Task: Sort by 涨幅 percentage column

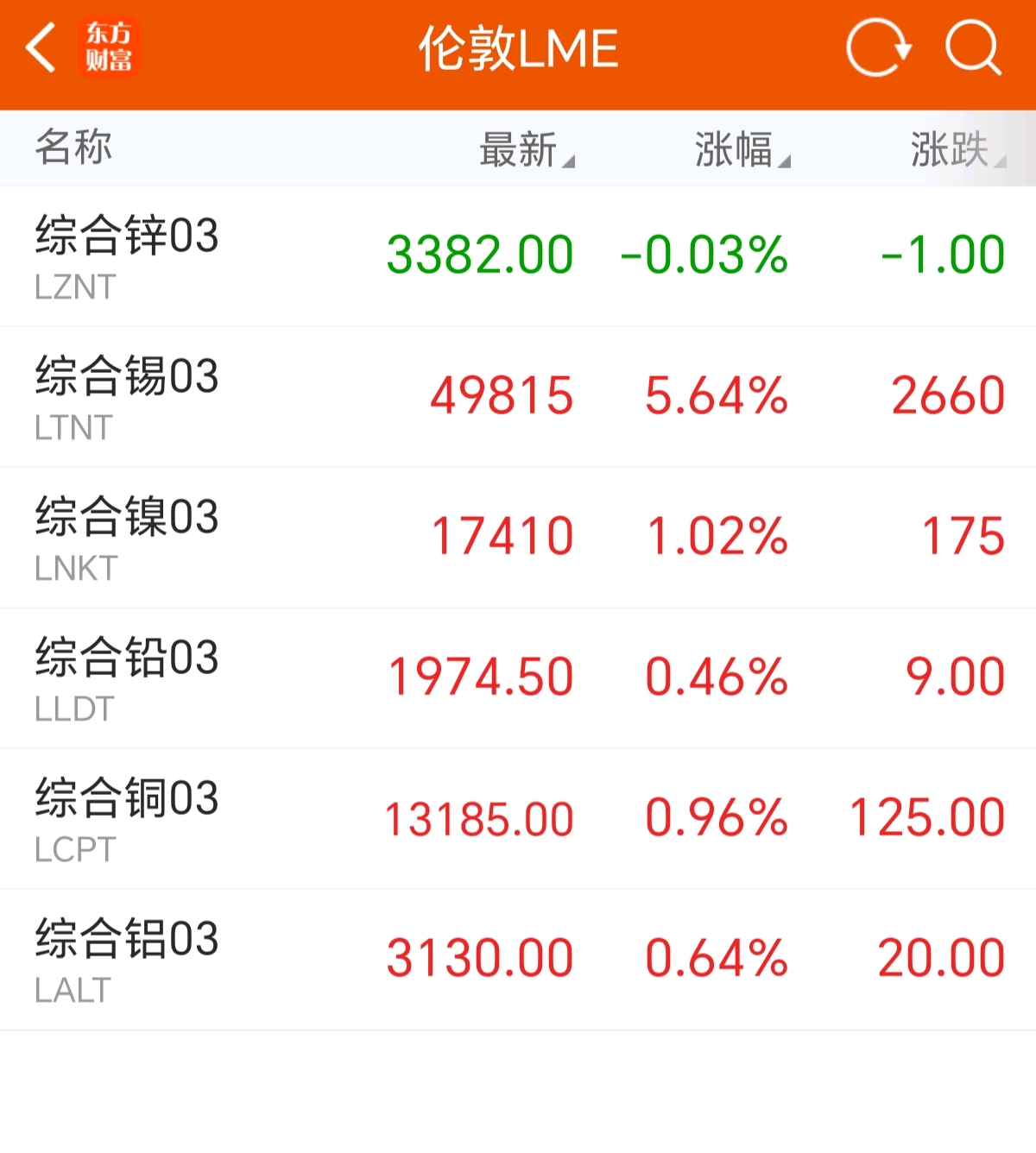Action: (x=742, y=149)
